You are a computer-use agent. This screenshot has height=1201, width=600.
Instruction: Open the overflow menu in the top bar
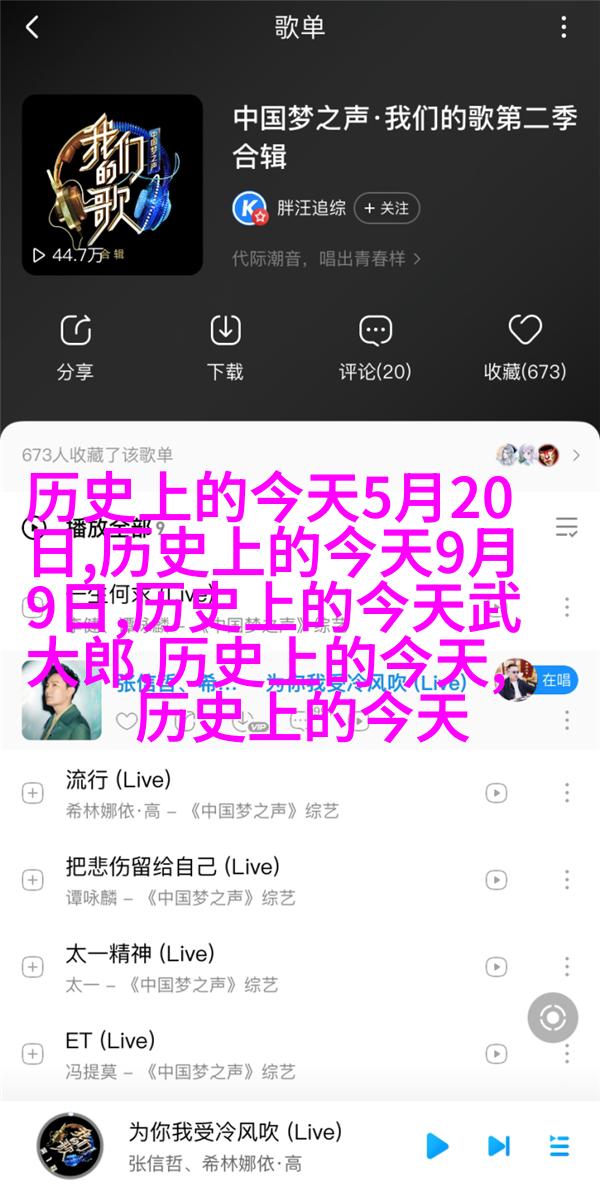(x=566, y=28)
